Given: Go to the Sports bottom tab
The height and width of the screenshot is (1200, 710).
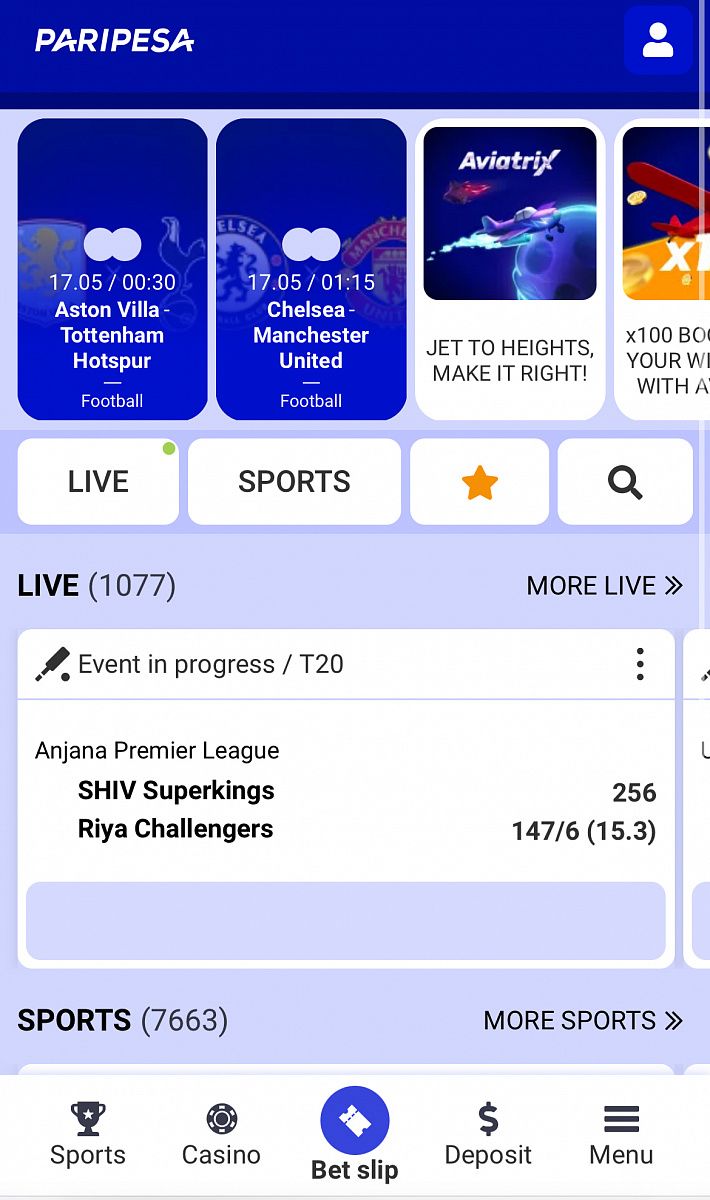Looking at the screenshot, I should [88, 1134].
